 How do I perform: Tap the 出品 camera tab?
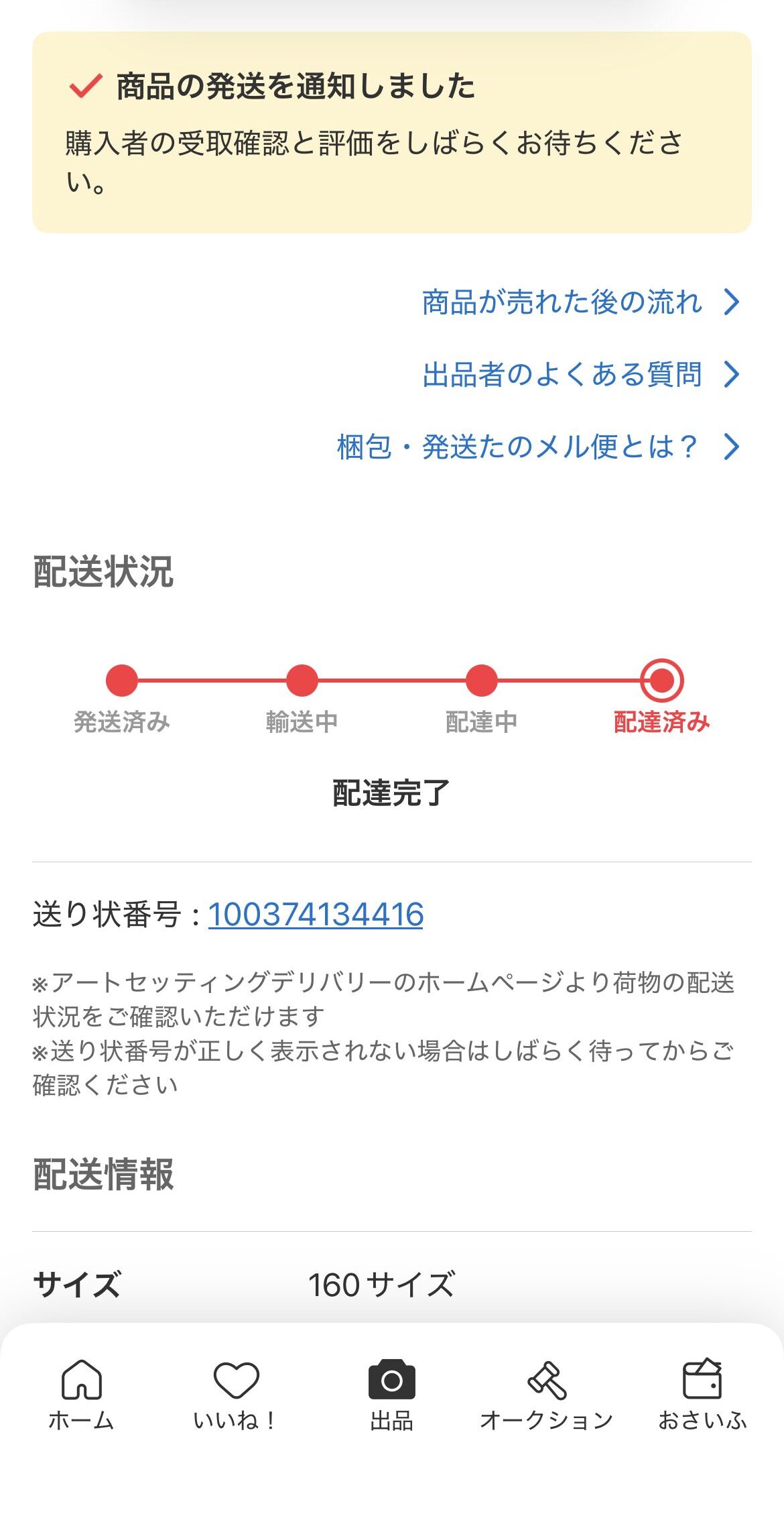(x=392, y=1395)
